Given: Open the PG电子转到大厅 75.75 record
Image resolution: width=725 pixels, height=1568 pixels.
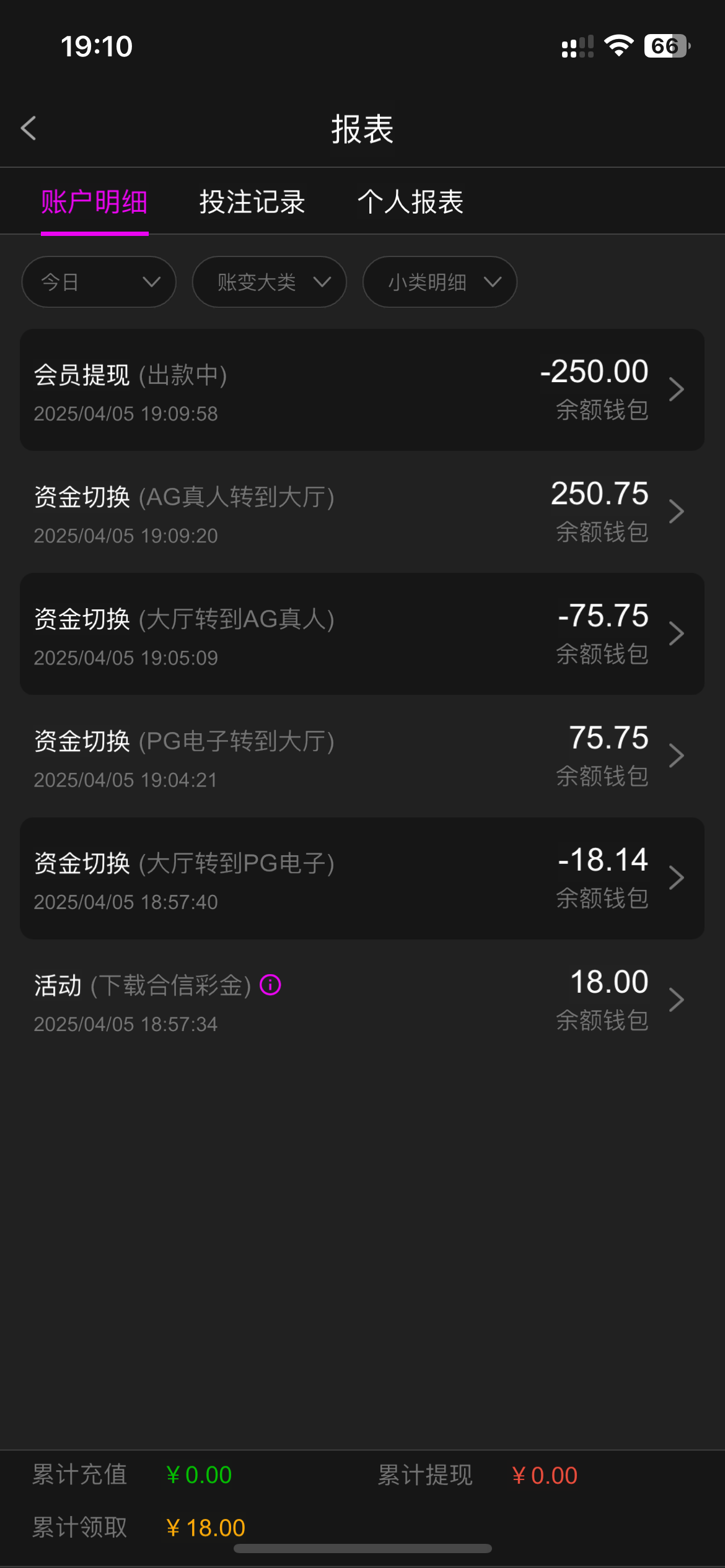Looking at the screenshot, I should [x=362, y=756].
